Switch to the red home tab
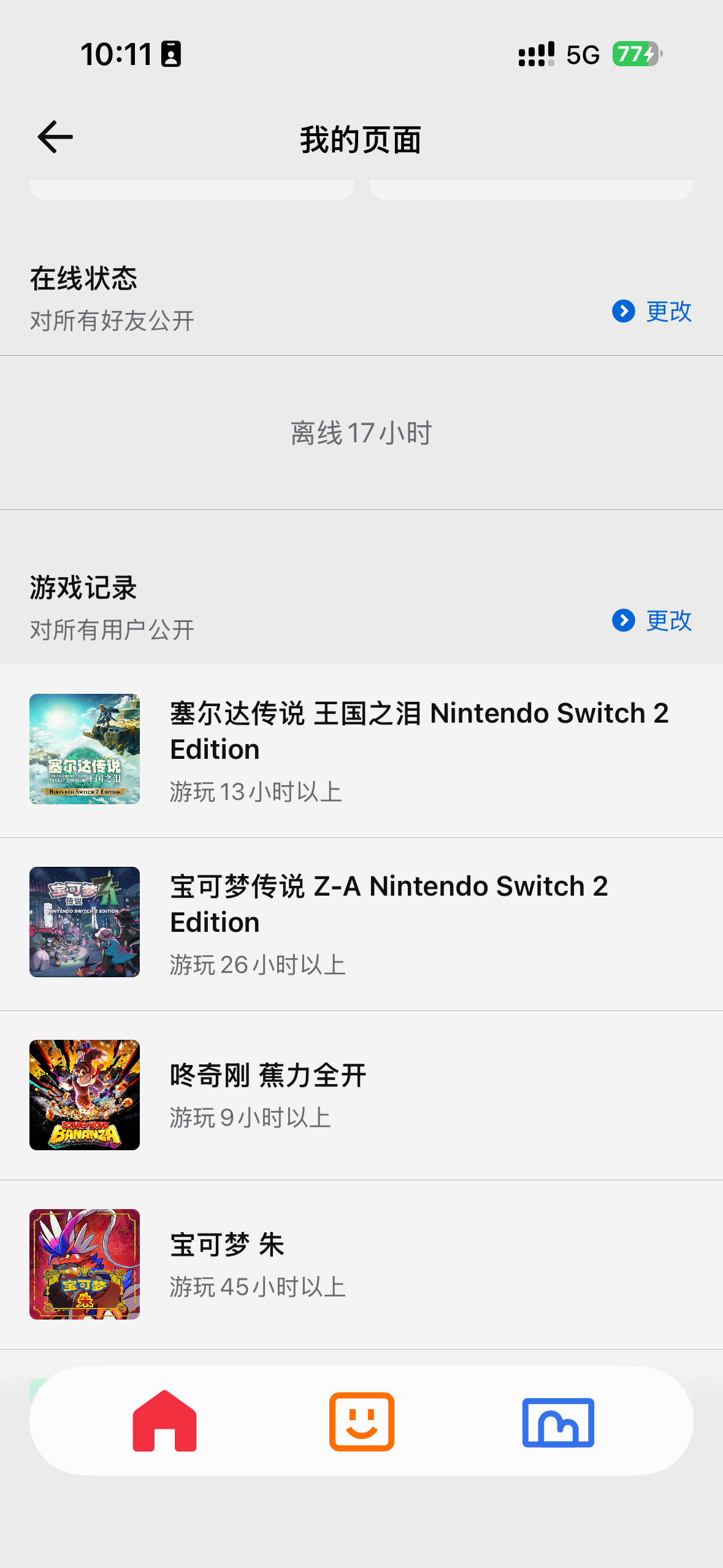The image size is (723, 1568). click(164, 1421)
